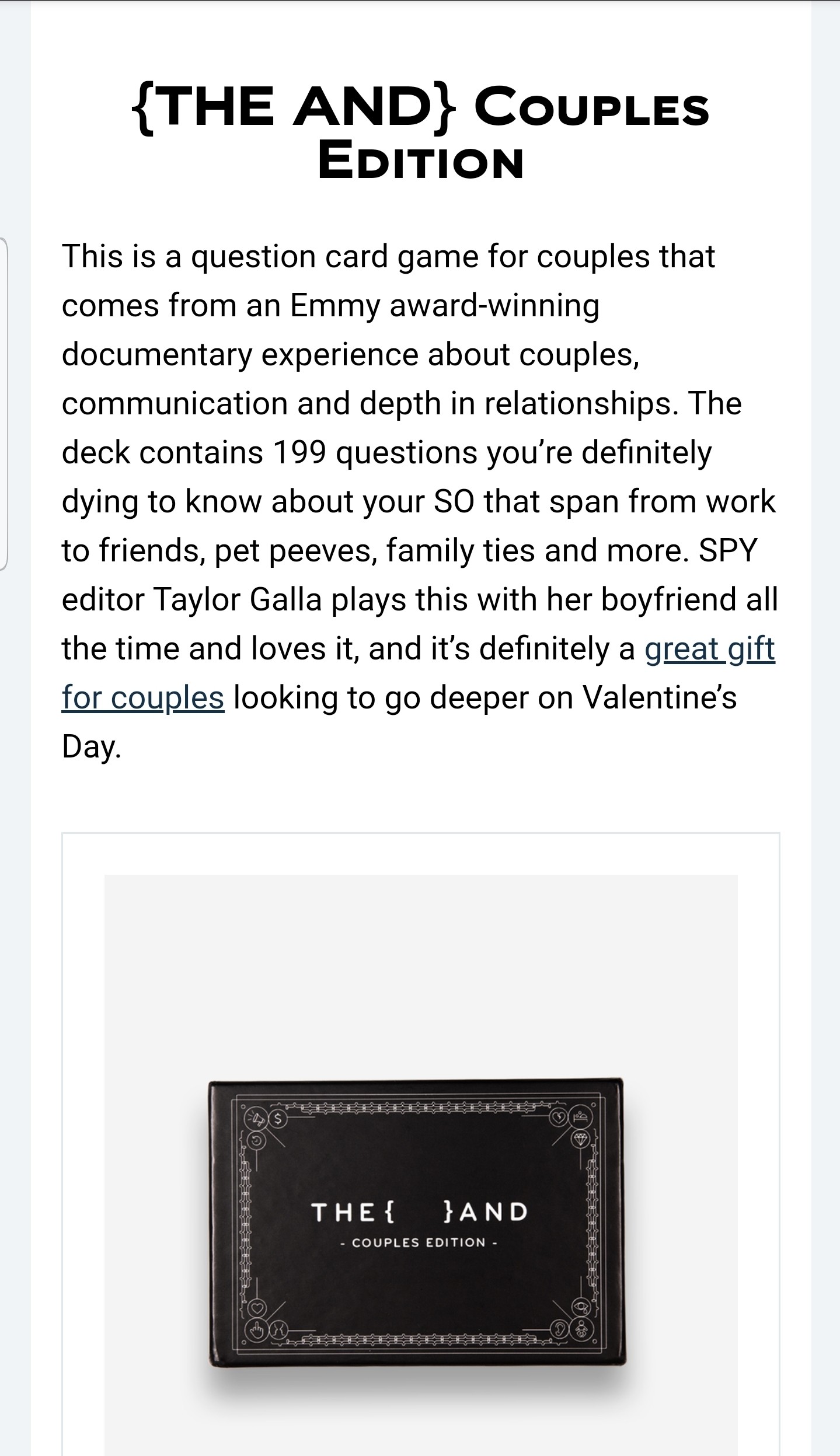
Task: Open the 'great gift for couples' link
Action: pyautogui.click(x=709, y=650)
